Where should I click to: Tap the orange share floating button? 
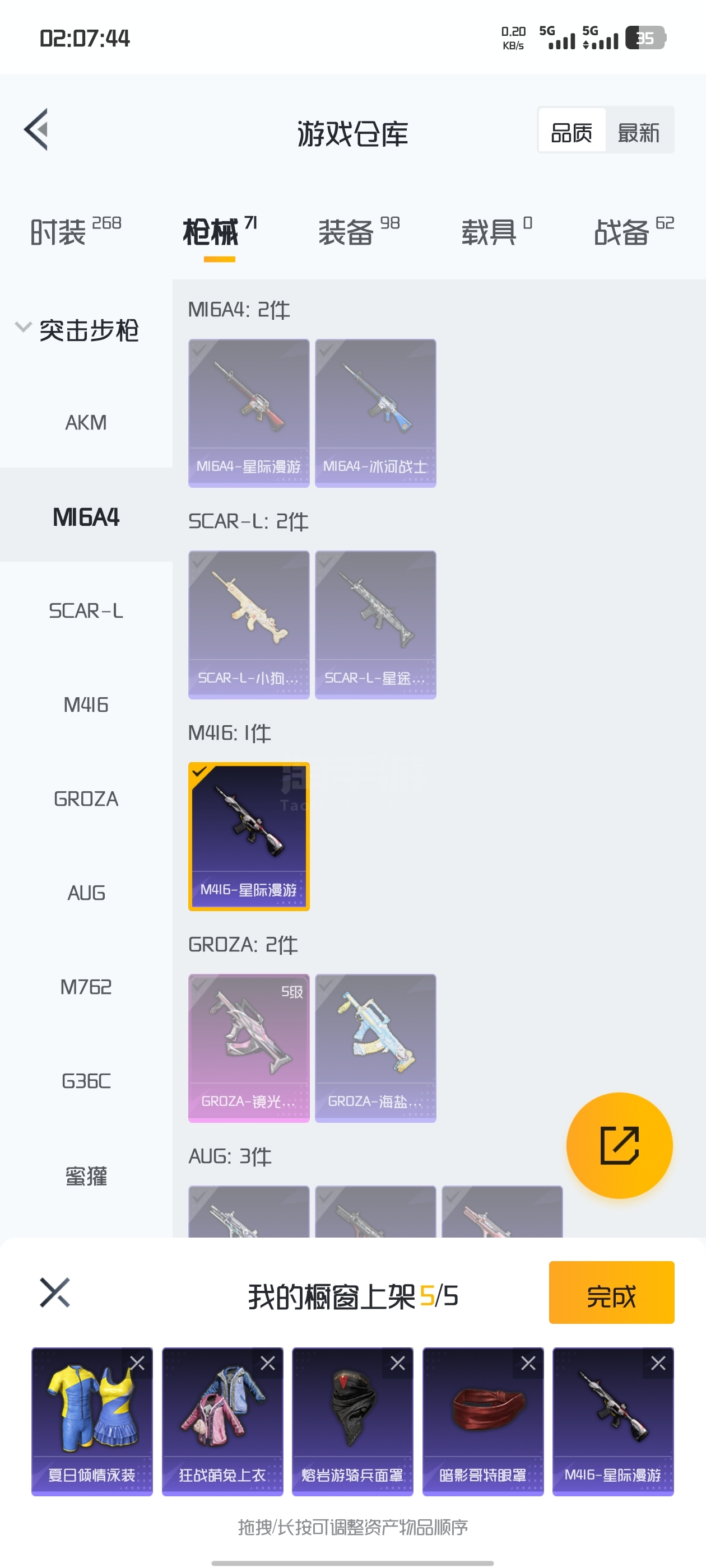pos(619,1145)
